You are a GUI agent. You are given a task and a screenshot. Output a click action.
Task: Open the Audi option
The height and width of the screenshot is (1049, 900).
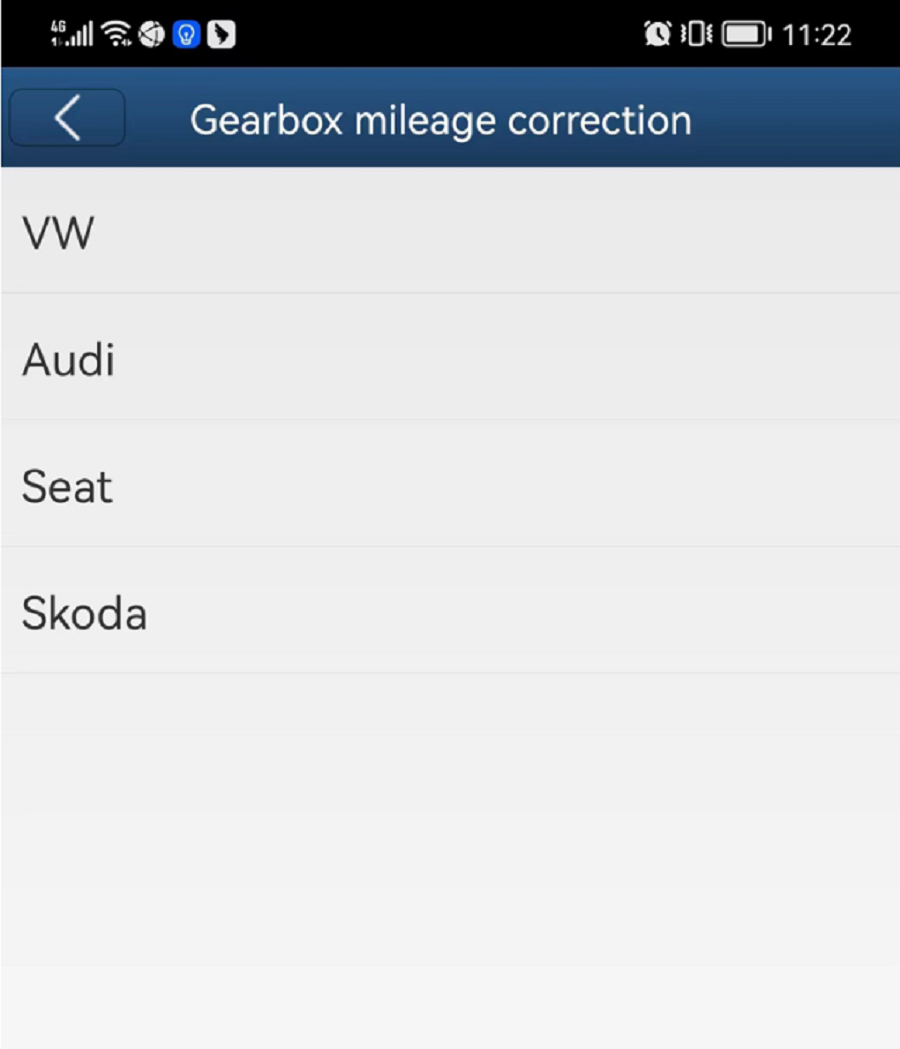[450, 357]
